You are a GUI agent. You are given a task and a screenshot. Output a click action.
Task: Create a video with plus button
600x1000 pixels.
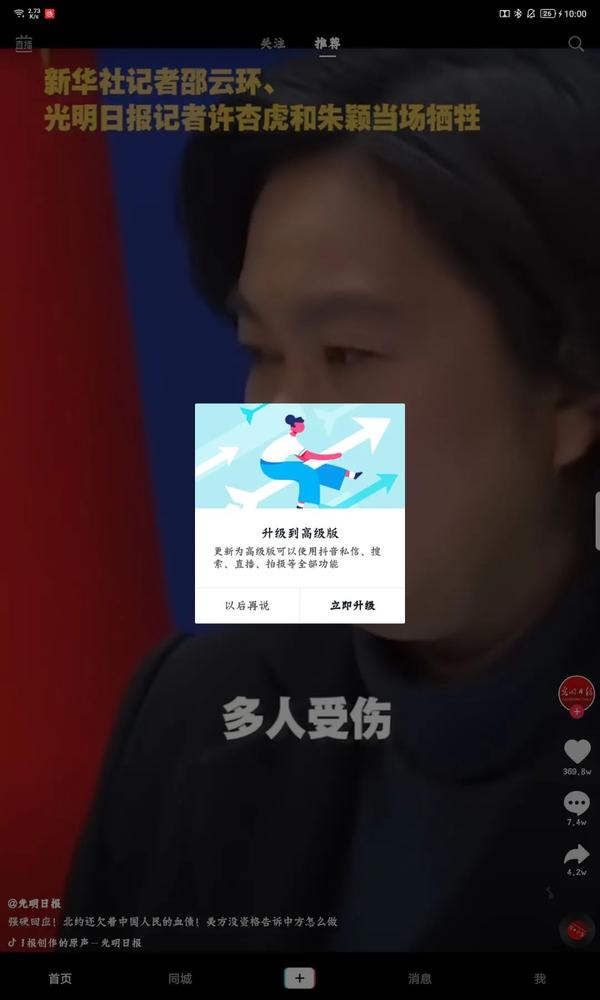[x=299, y=978]
